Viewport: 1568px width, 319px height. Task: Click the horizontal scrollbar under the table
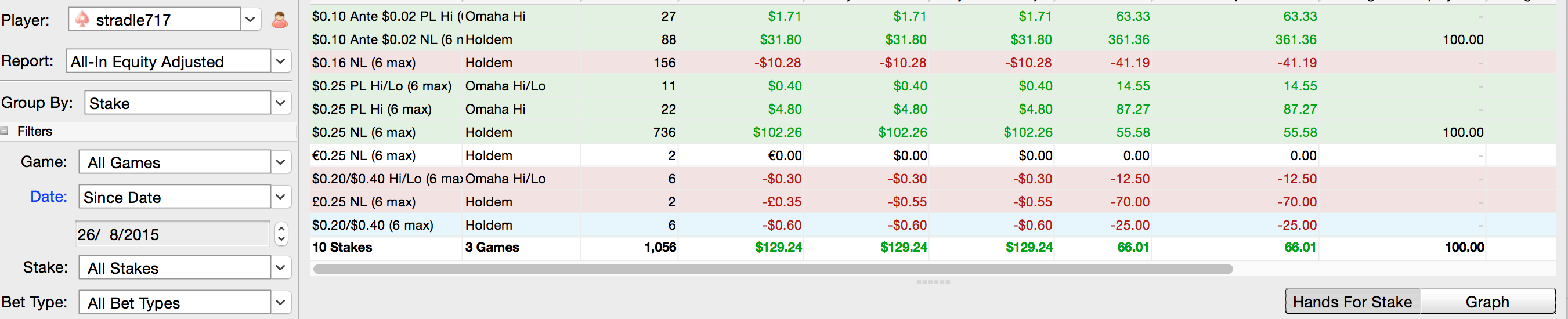pyautogui.click(x=772, y=269)
